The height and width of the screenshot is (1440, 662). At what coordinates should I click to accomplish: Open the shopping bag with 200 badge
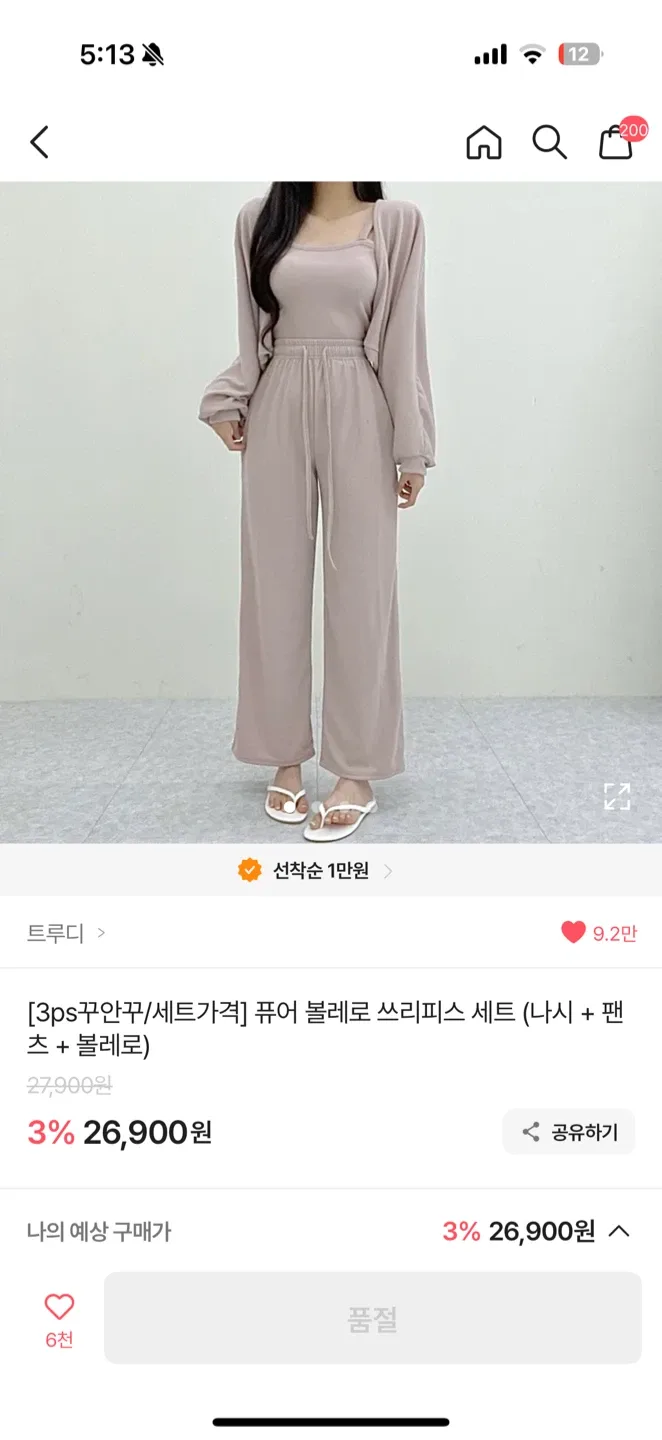click(617, 143)
